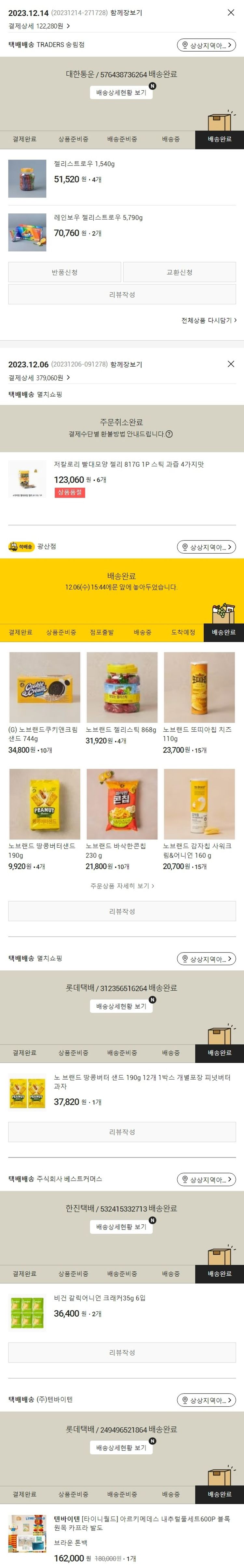Open 노브랜드 젤리스틱 868g product

click(121, 687)
